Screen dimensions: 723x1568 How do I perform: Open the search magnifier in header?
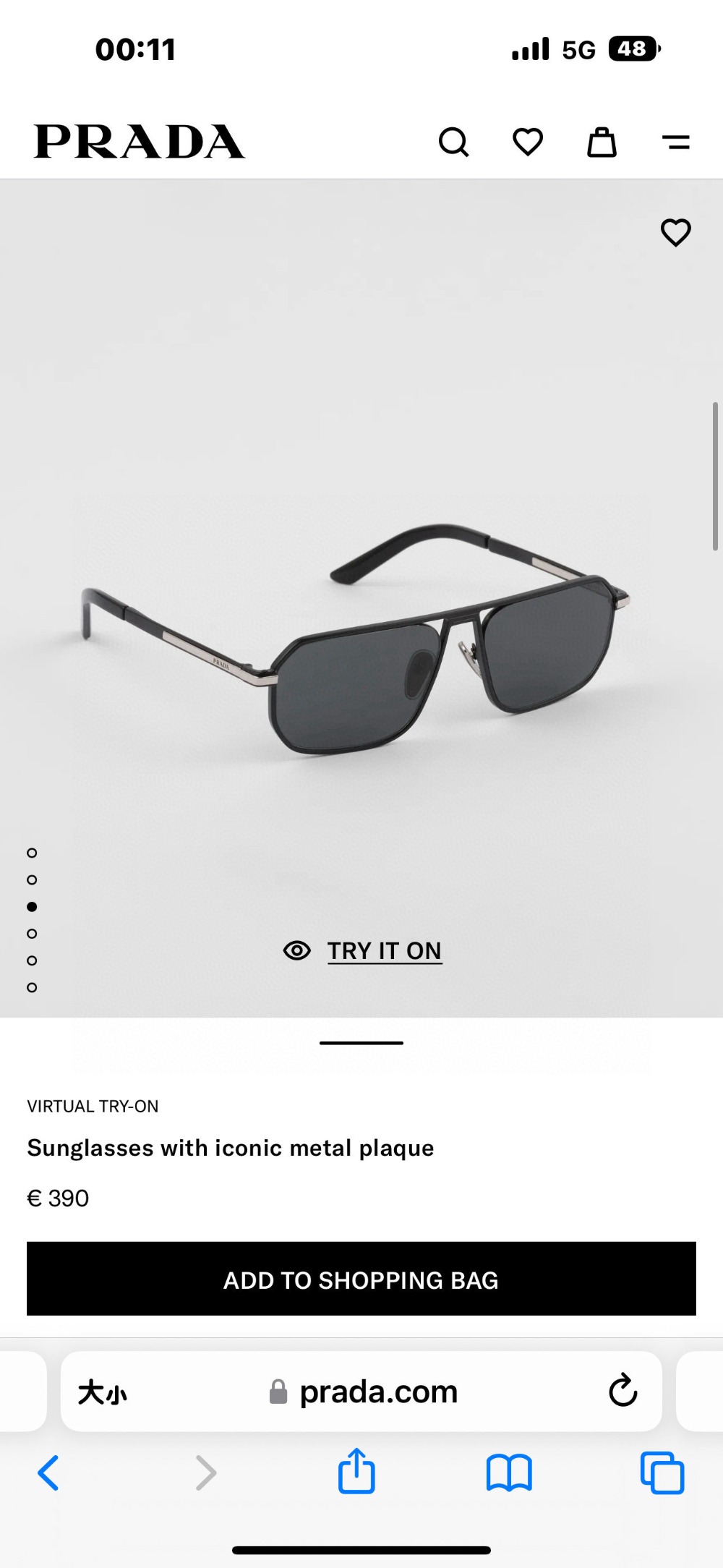click(453, 142)
